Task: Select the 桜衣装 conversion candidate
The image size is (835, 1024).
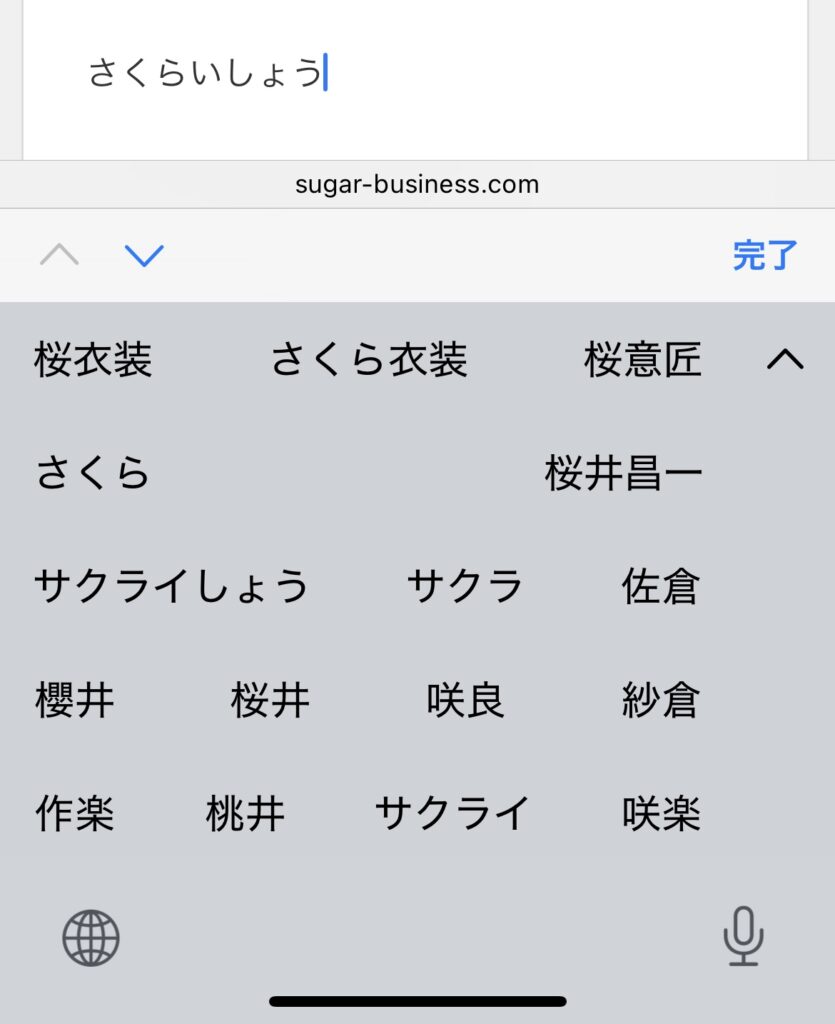Action: pos(93,360)
